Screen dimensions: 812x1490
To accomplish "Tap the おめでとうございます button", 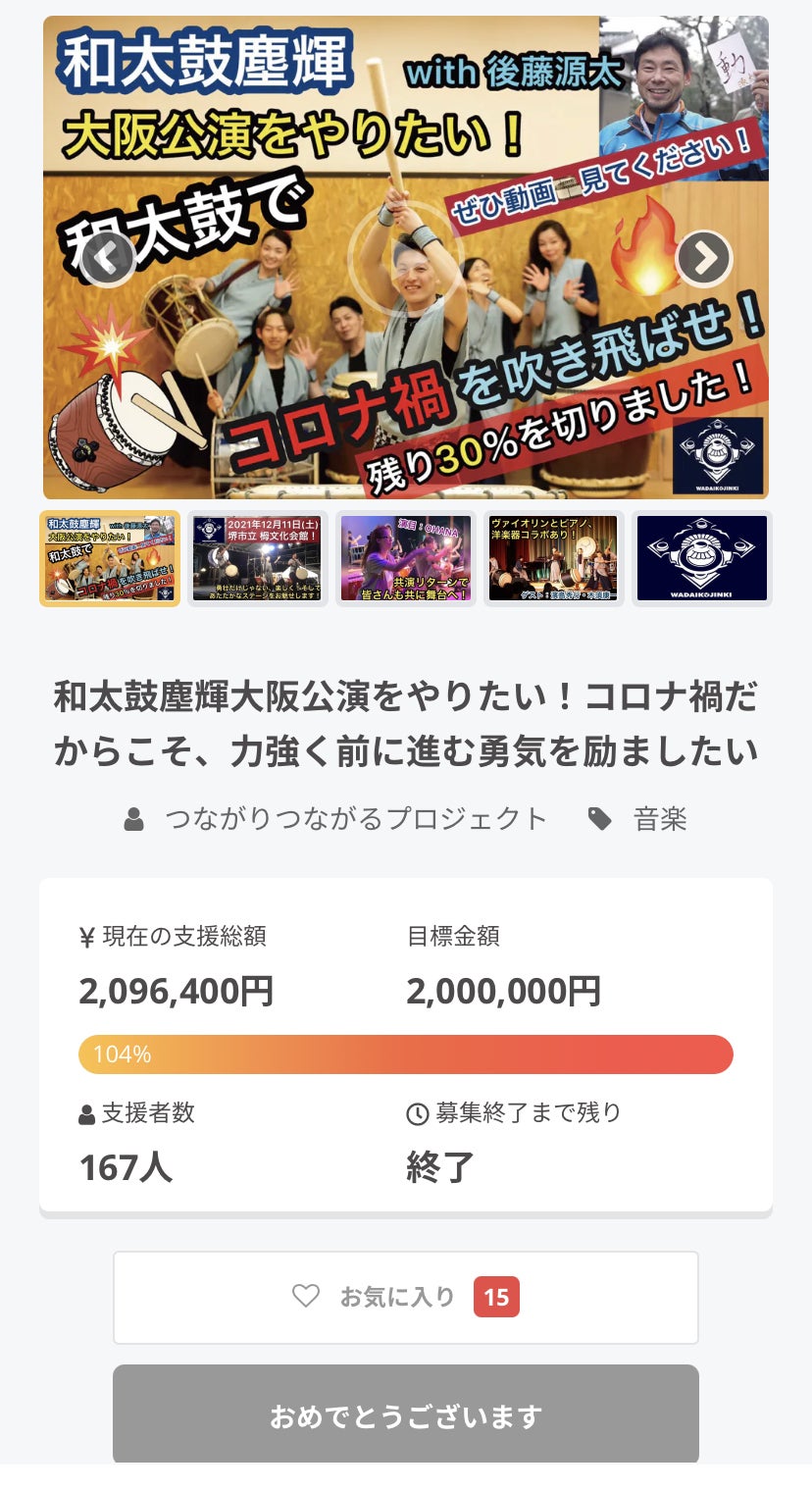I will (406, 1415).
